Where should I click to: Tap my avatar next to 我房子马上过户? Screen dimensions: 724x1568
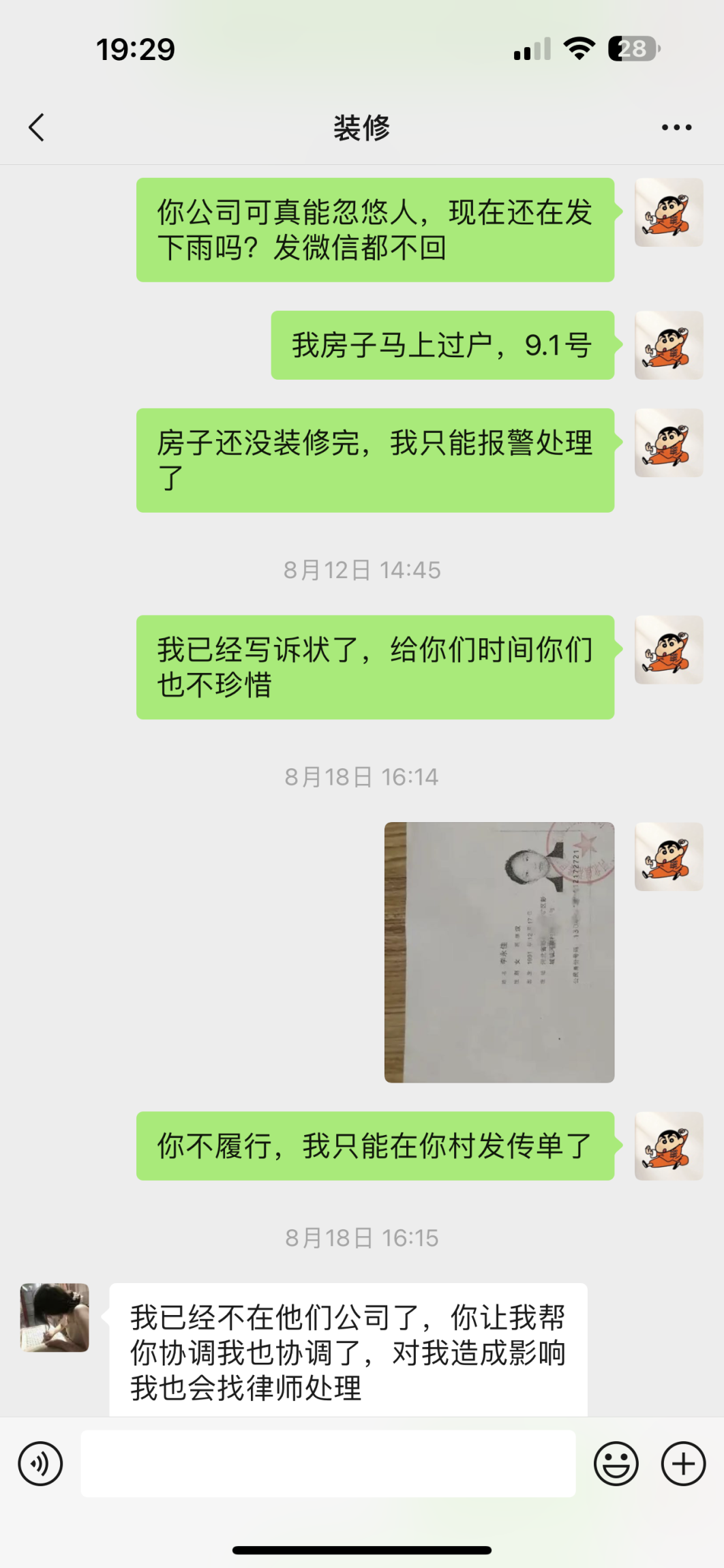point(668,345)
